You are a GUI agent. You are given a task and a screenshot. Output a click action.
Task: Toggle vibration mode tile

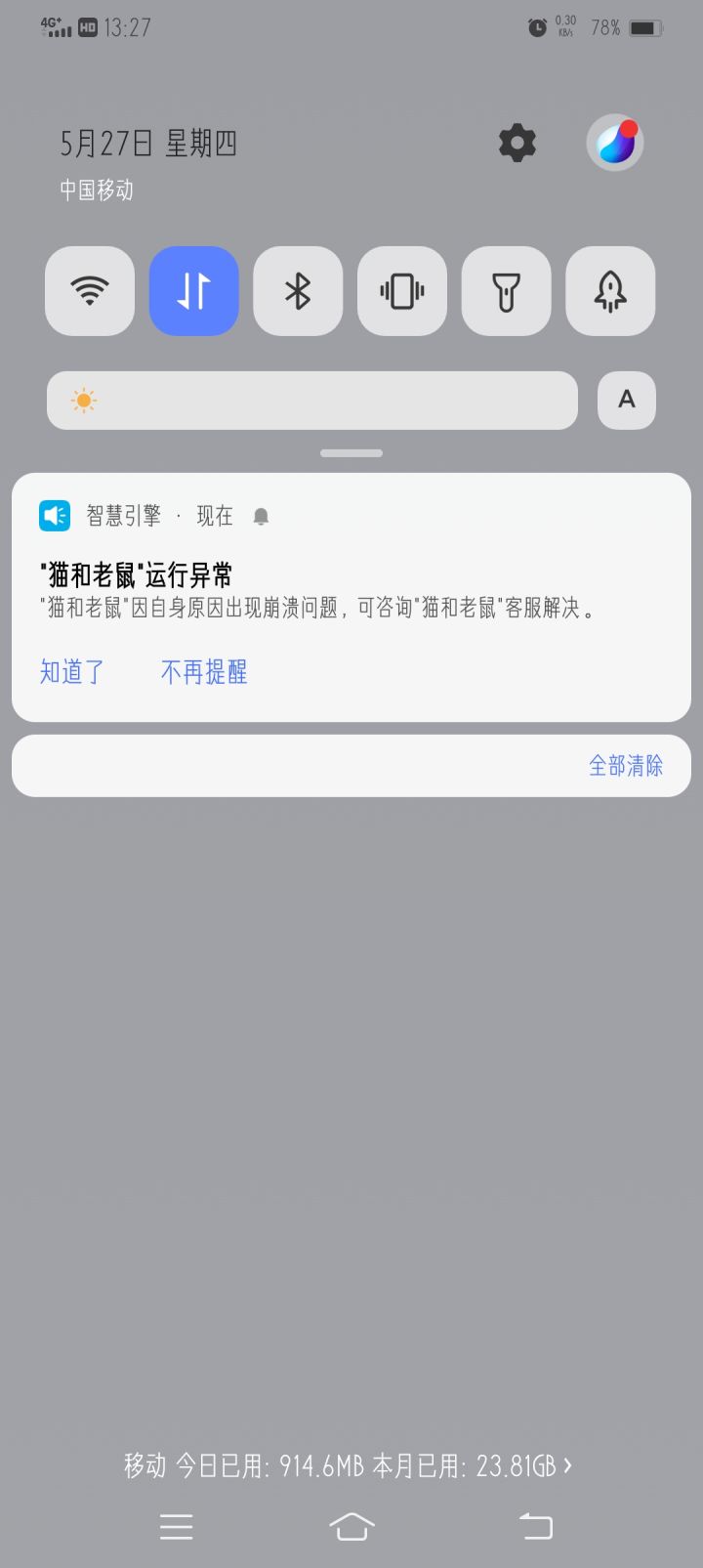pyautogui.click(x=401, y=290)
